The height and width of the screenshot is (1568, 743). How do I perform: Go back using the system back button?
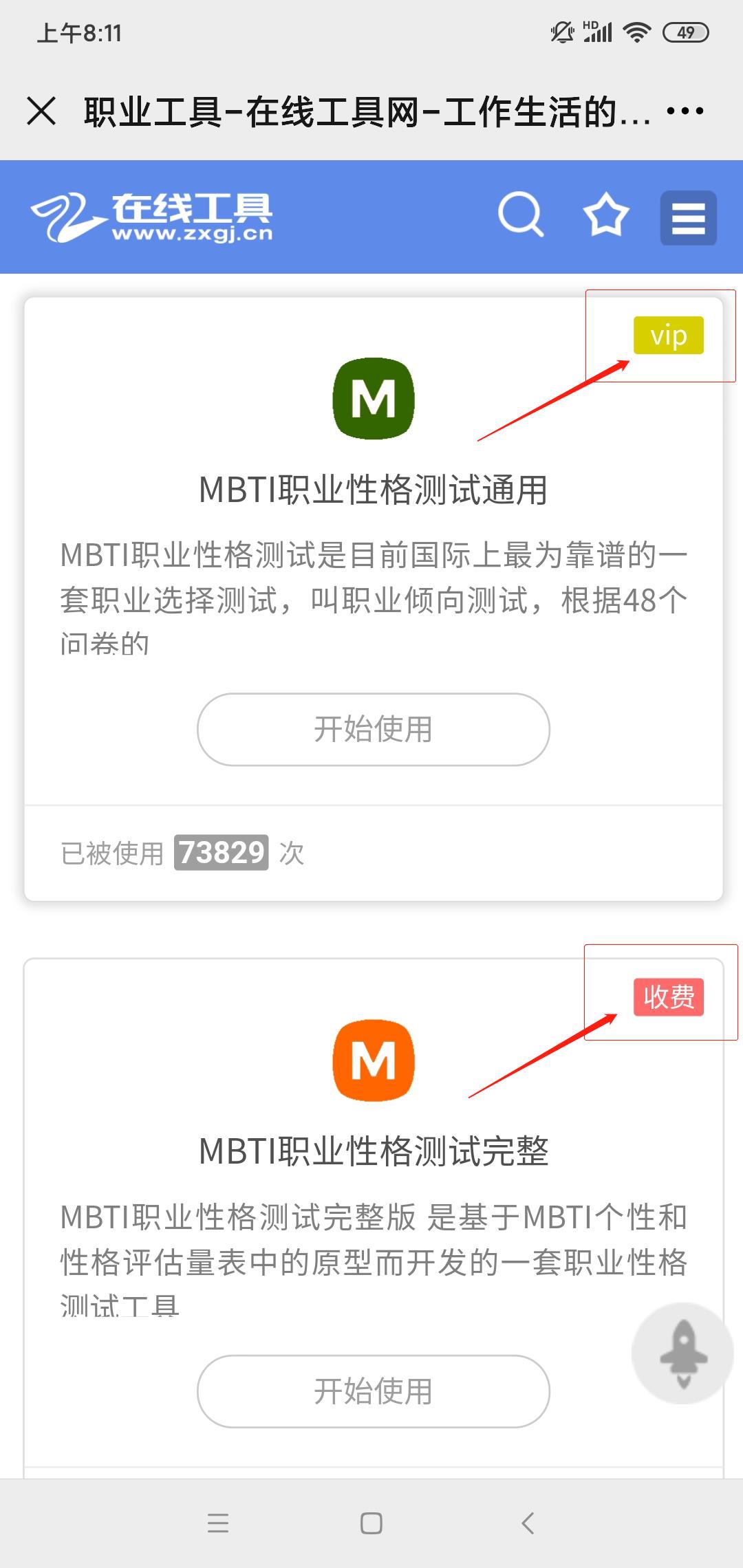[x=528, y=1523]
